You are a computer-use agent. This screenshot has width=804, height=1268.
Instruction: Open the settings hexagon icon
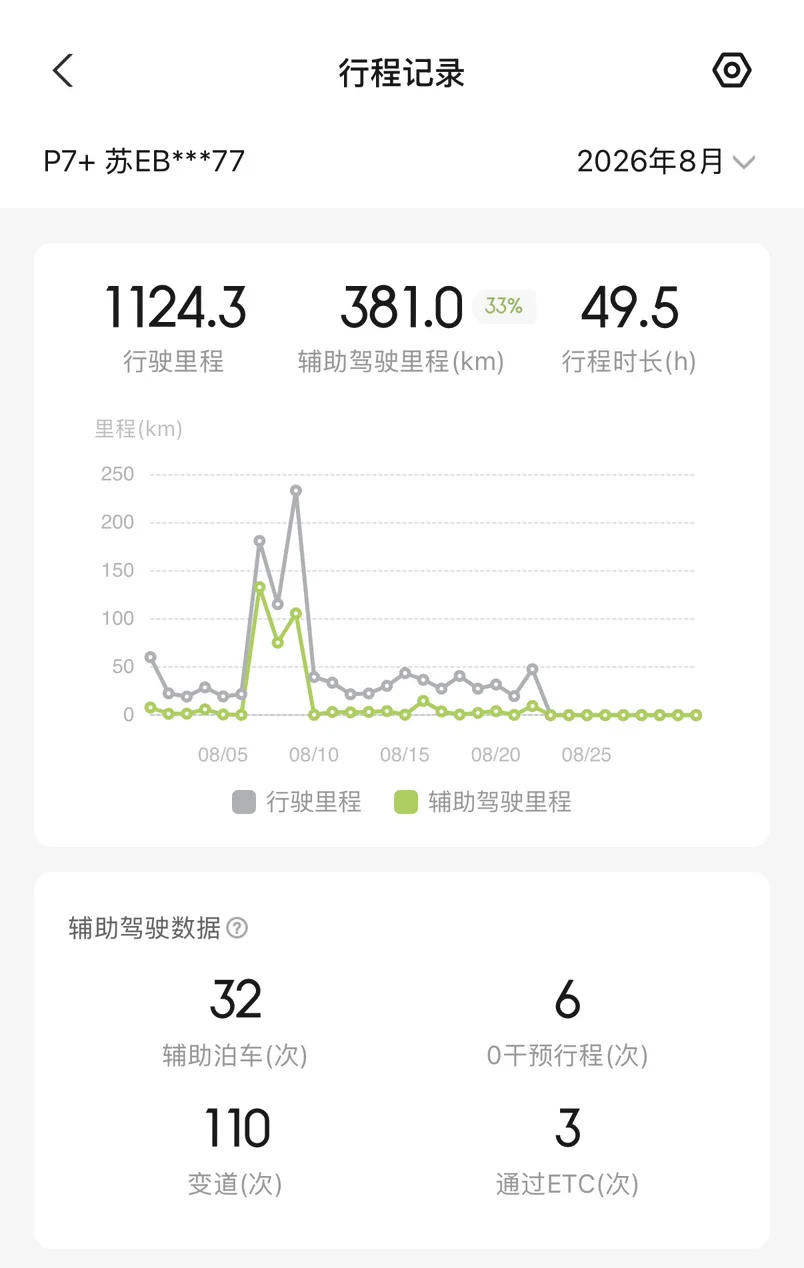[x=732, y=70]
